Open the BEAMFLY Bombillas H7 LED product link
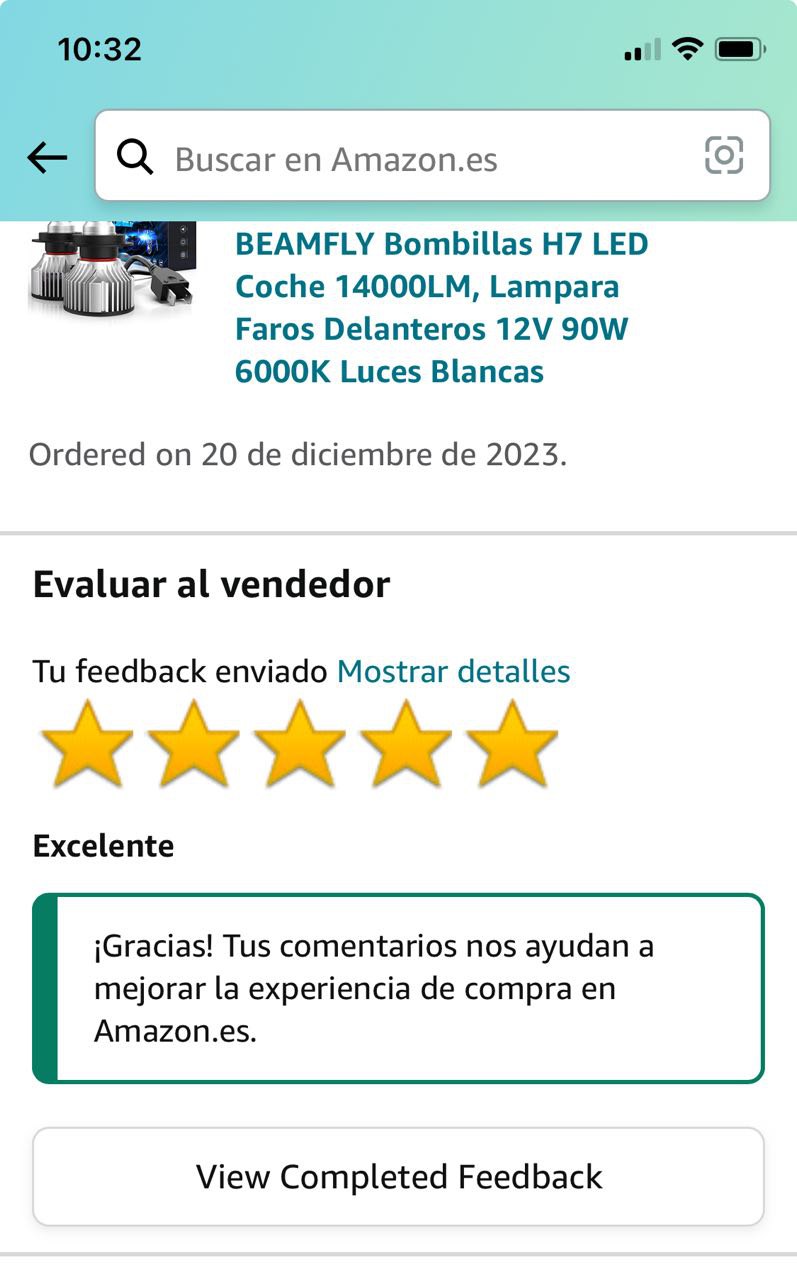This screenshot has height=1280, width=797. click(x=440, y=307)
